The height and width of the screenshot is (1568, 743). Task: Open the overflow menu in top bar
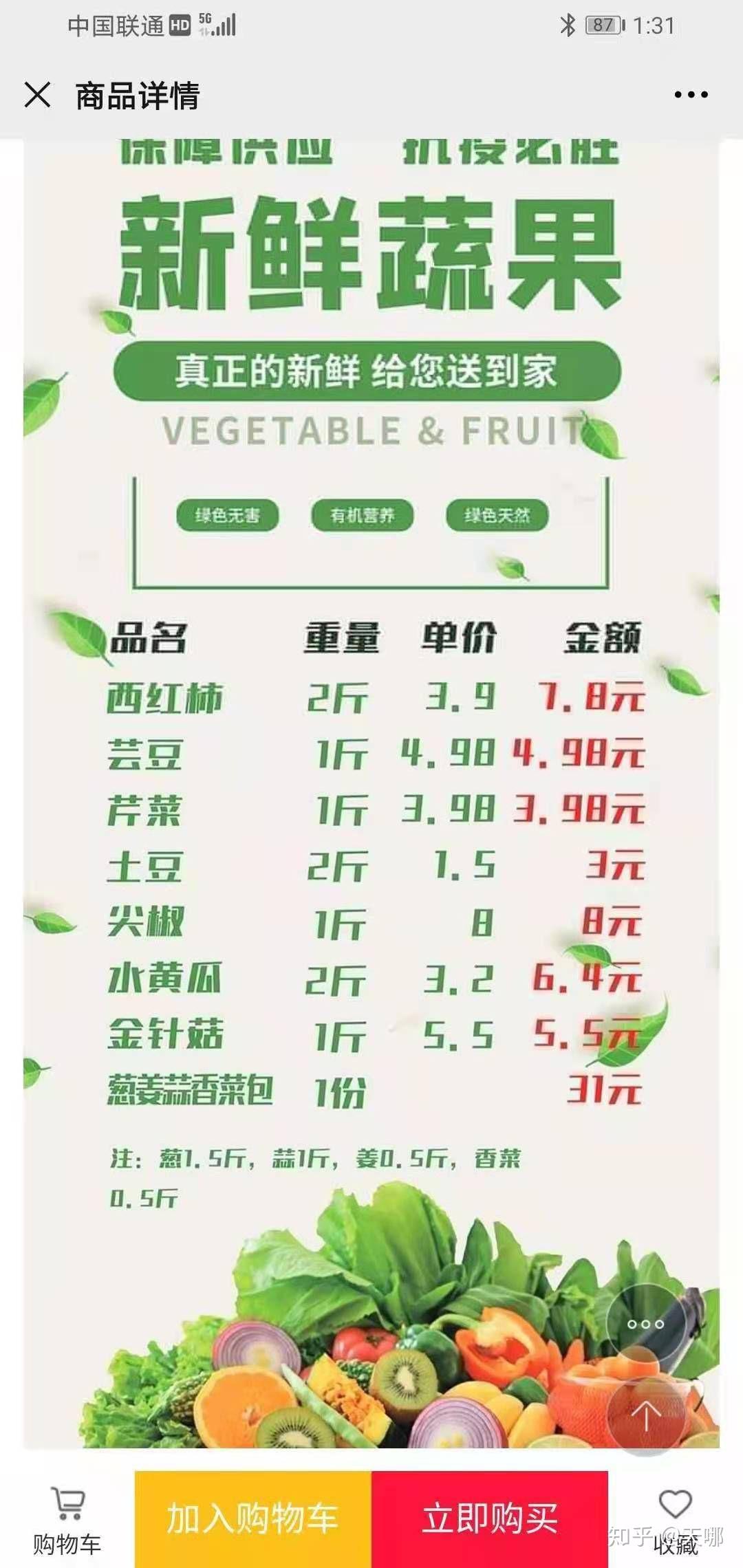click(x=691, y=95)
